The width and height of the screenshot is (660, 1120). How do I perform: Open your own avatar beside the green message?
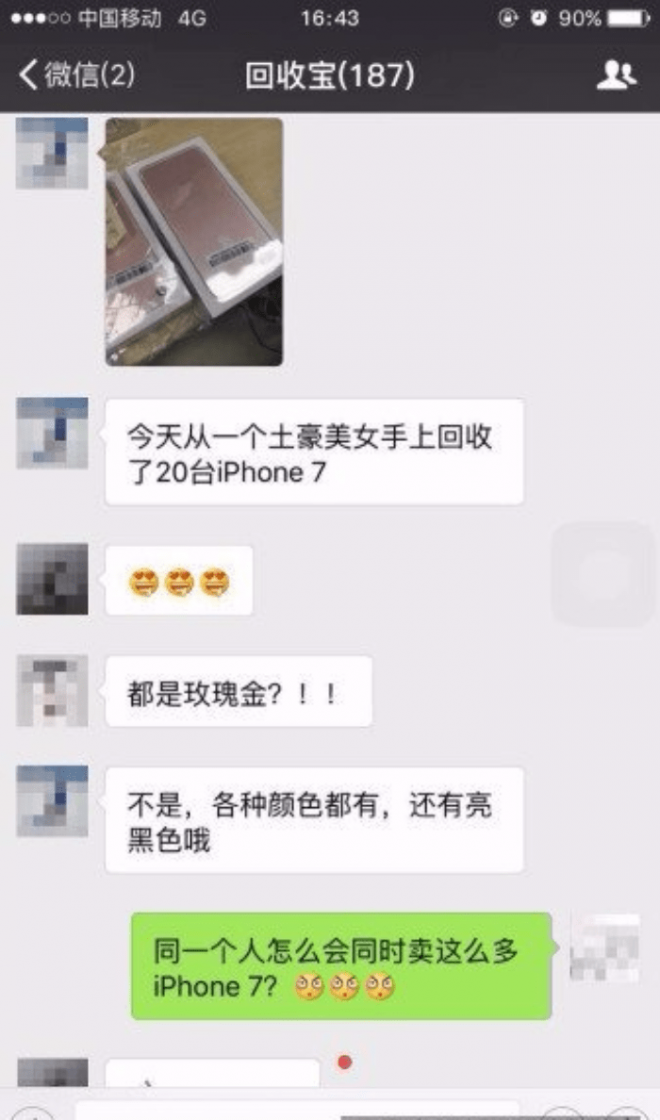(604, 947)
